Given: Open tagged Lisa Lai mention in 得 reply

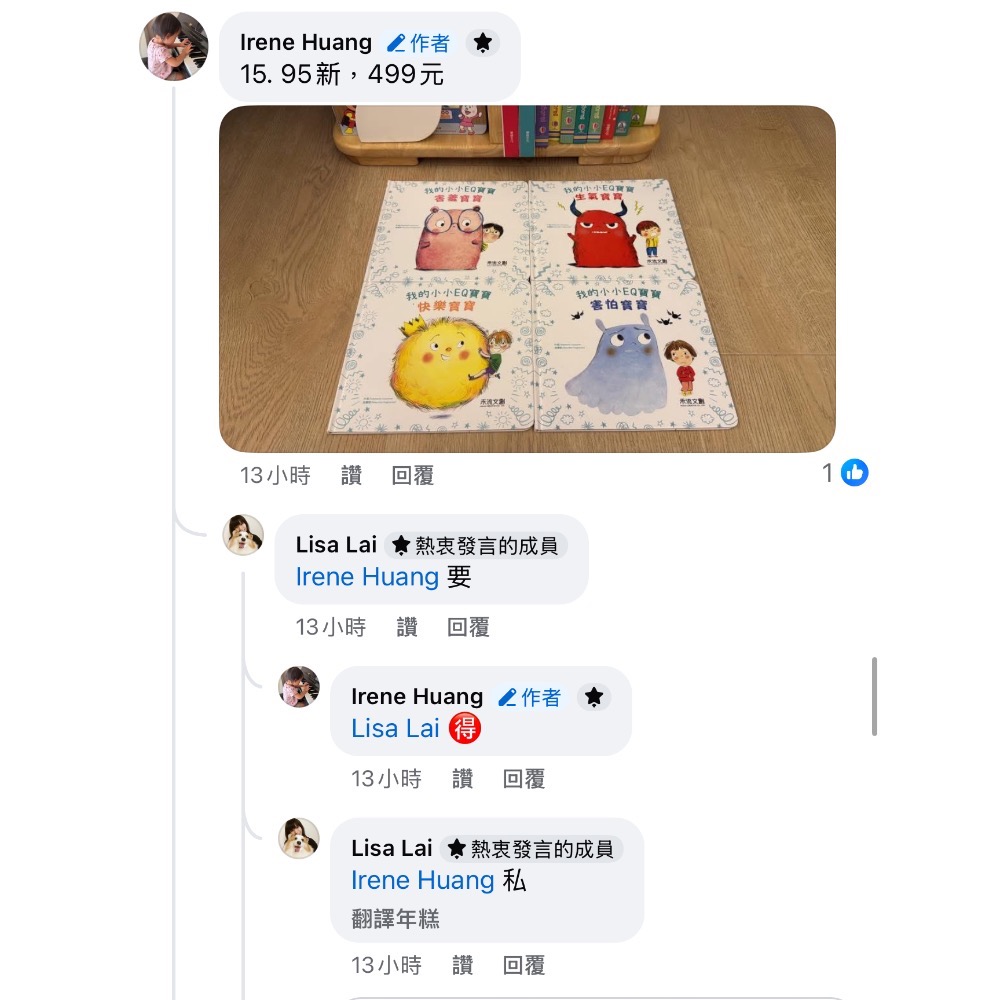Looking at the screenshot, I should pyautogui.click(x=395, y=729).
